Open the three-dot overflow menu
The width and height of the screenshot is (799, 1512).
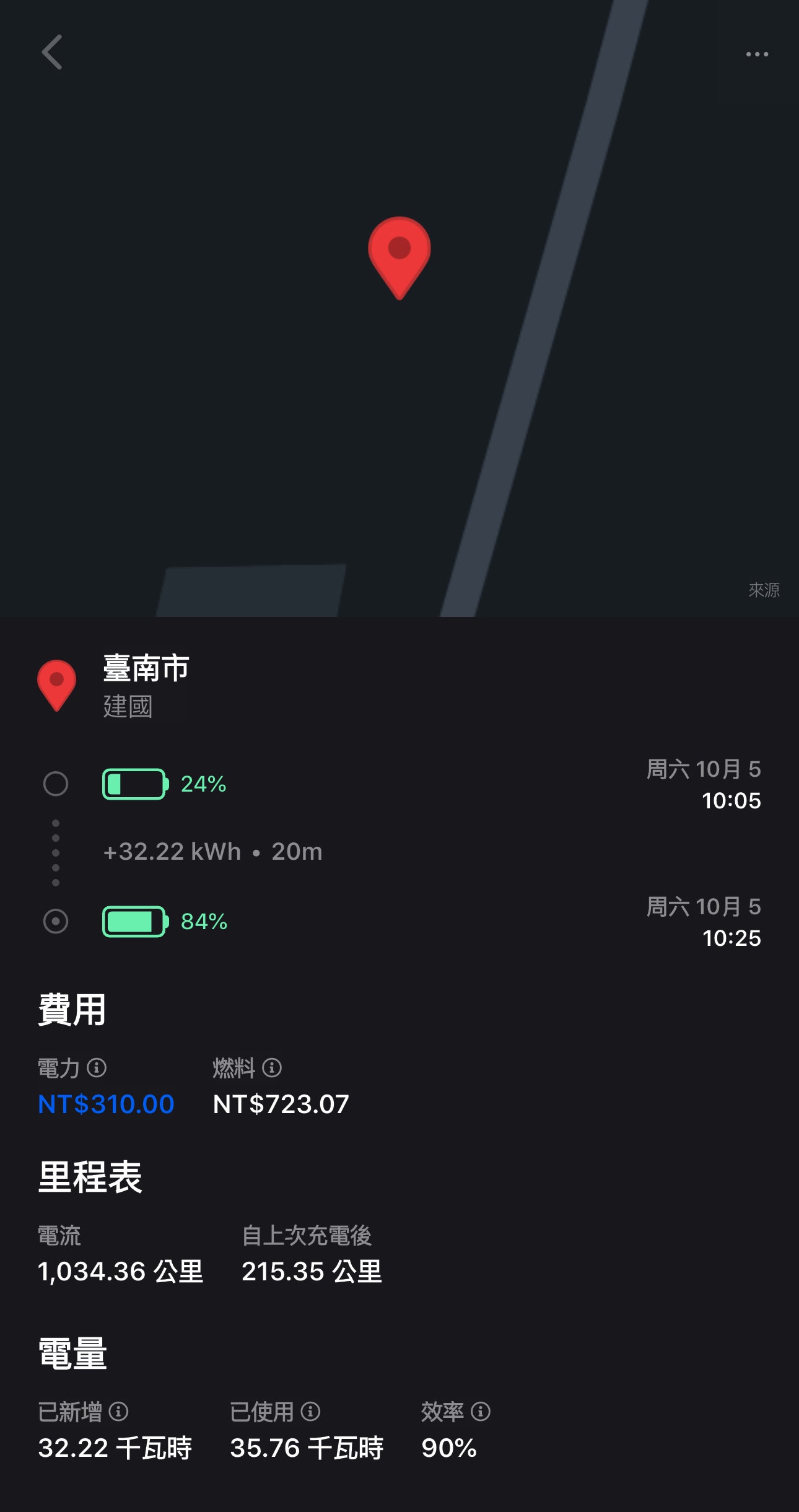pos(756,55)
